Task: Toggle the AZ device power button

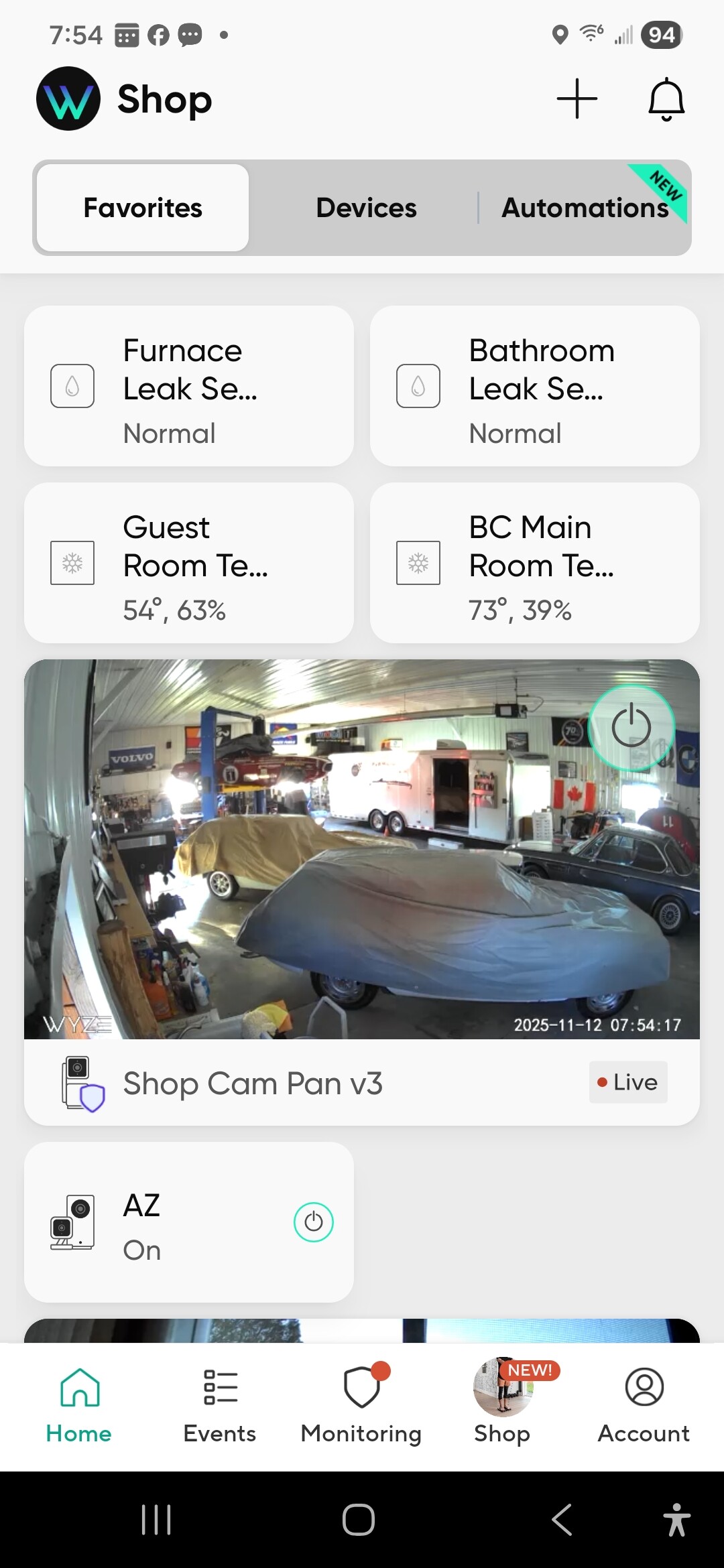Action: (313, 1222)
